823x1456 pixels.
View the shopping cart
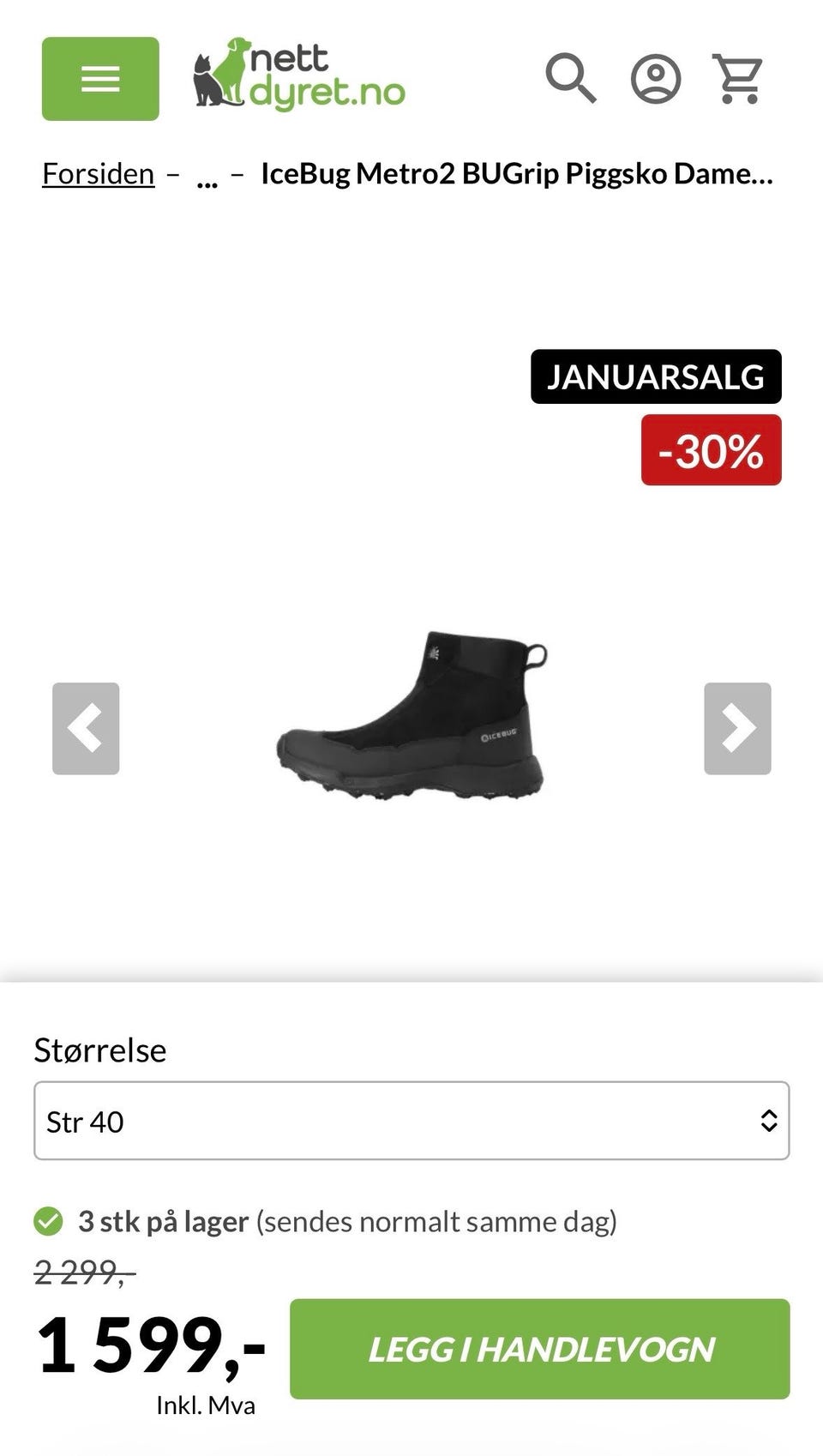(739, 79)
